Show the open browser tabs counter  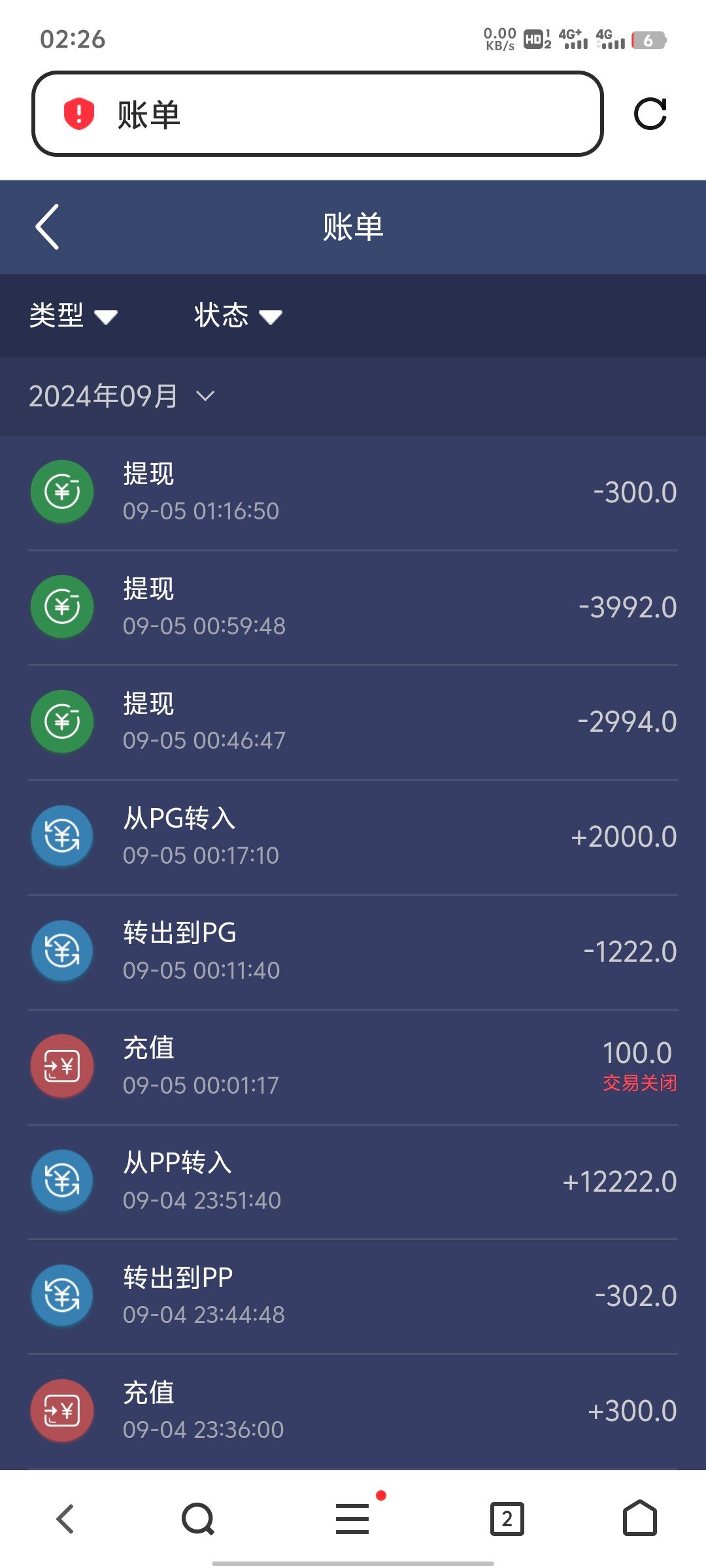pos(507,1519)
